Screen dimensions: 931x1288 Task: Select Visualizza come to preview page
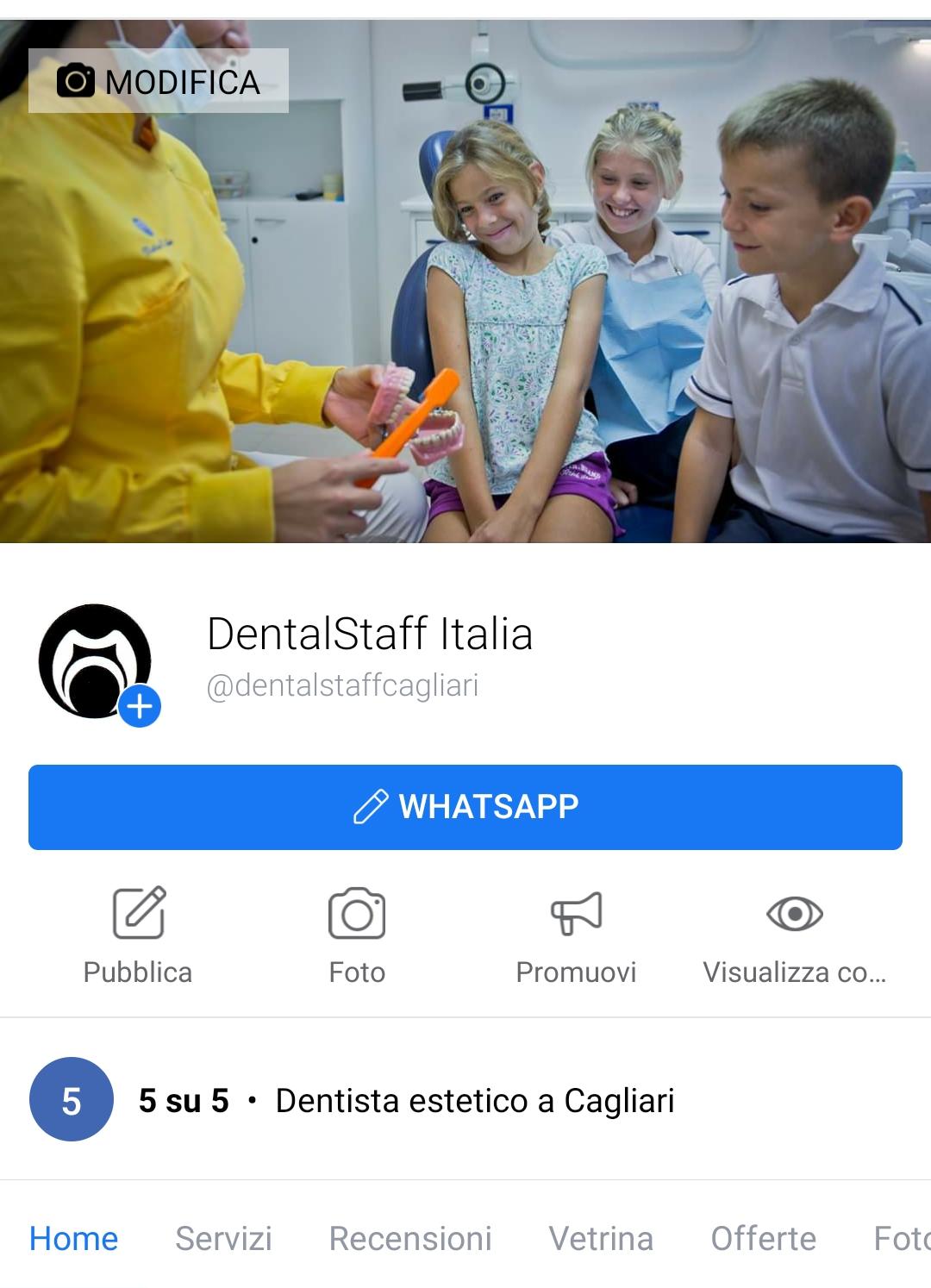coord(794,935)
